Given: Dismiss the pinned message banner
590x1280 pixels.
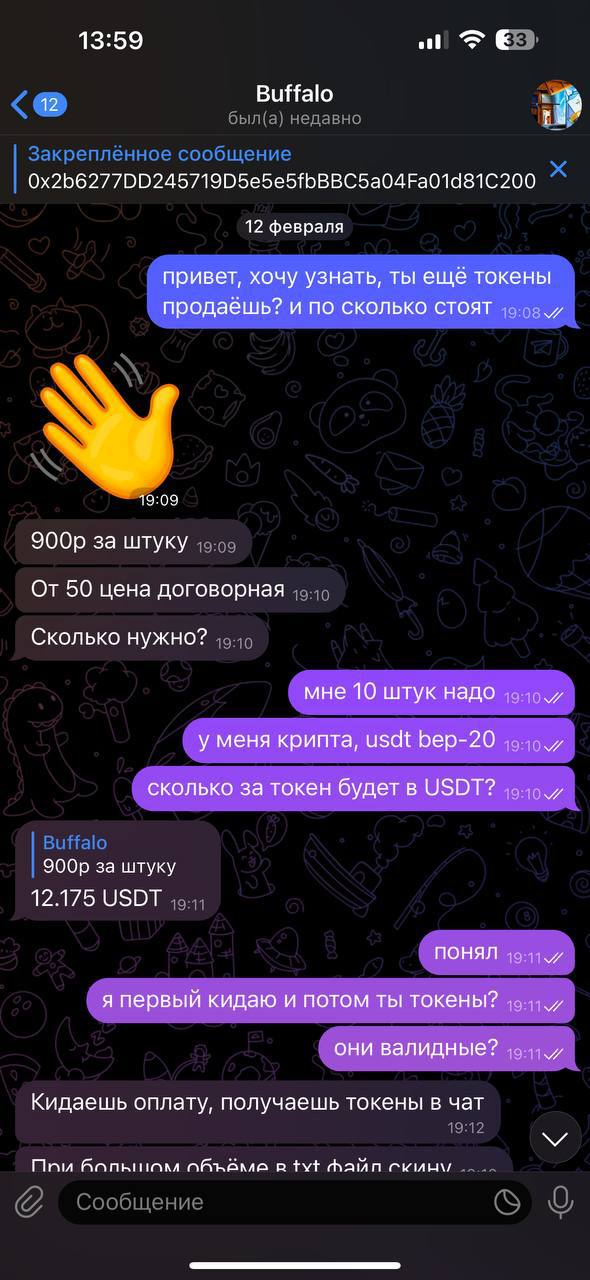Looking at the screenshot, I should click(x=559, y=169).
